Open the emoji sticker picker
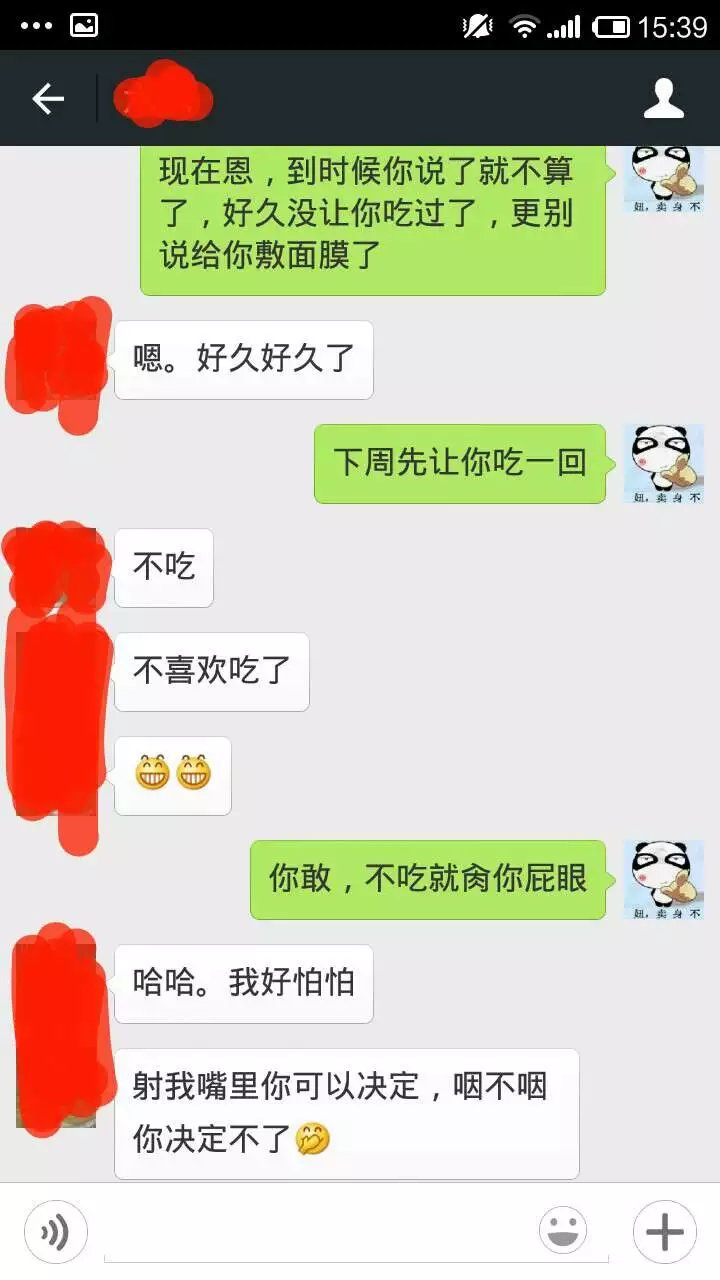Viewport: 720px width, 1280px height. (563, 1231)
